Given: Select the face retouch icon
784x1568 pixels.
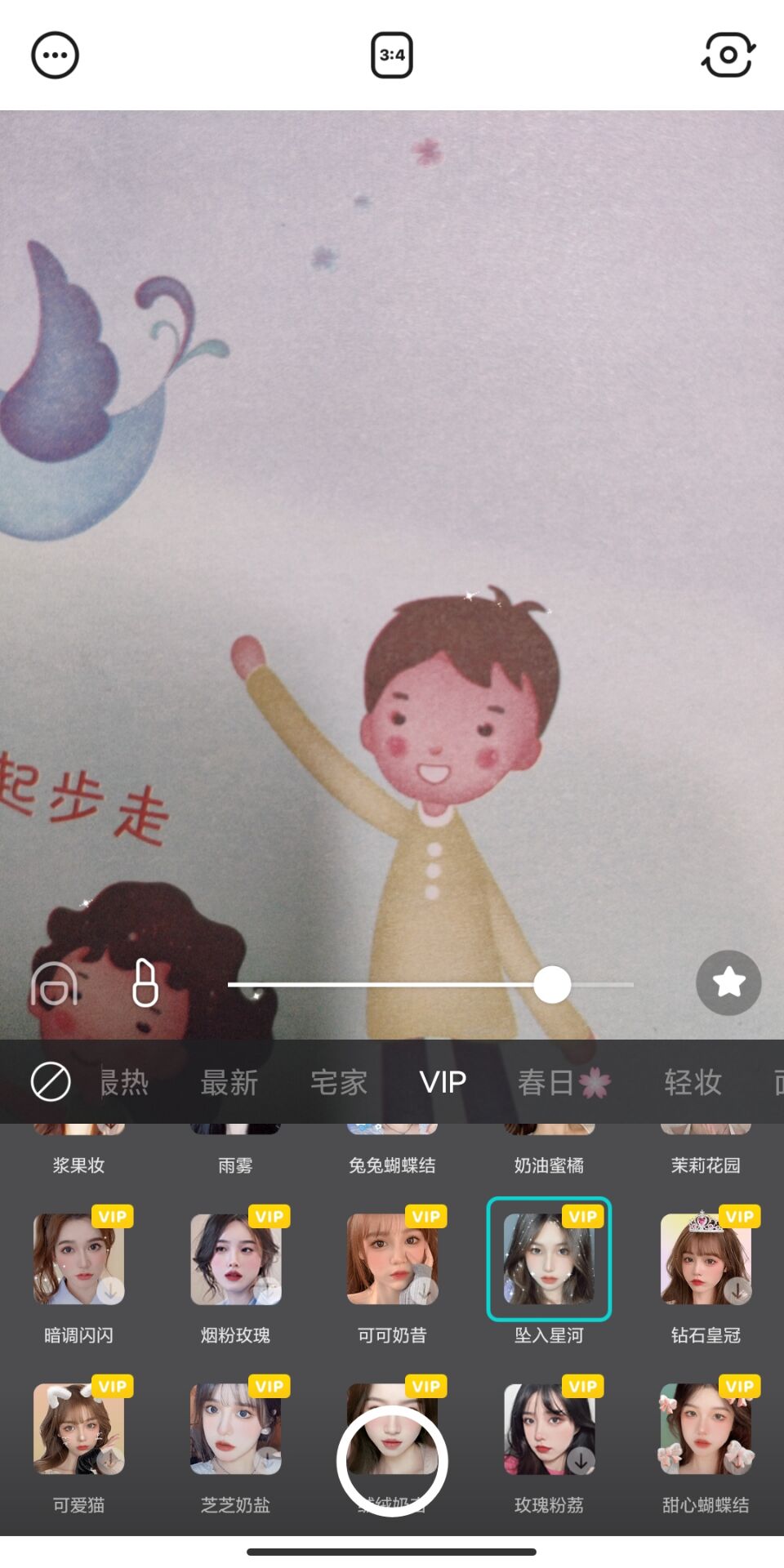Looking at the screenshot, I should tap(52, 983).
